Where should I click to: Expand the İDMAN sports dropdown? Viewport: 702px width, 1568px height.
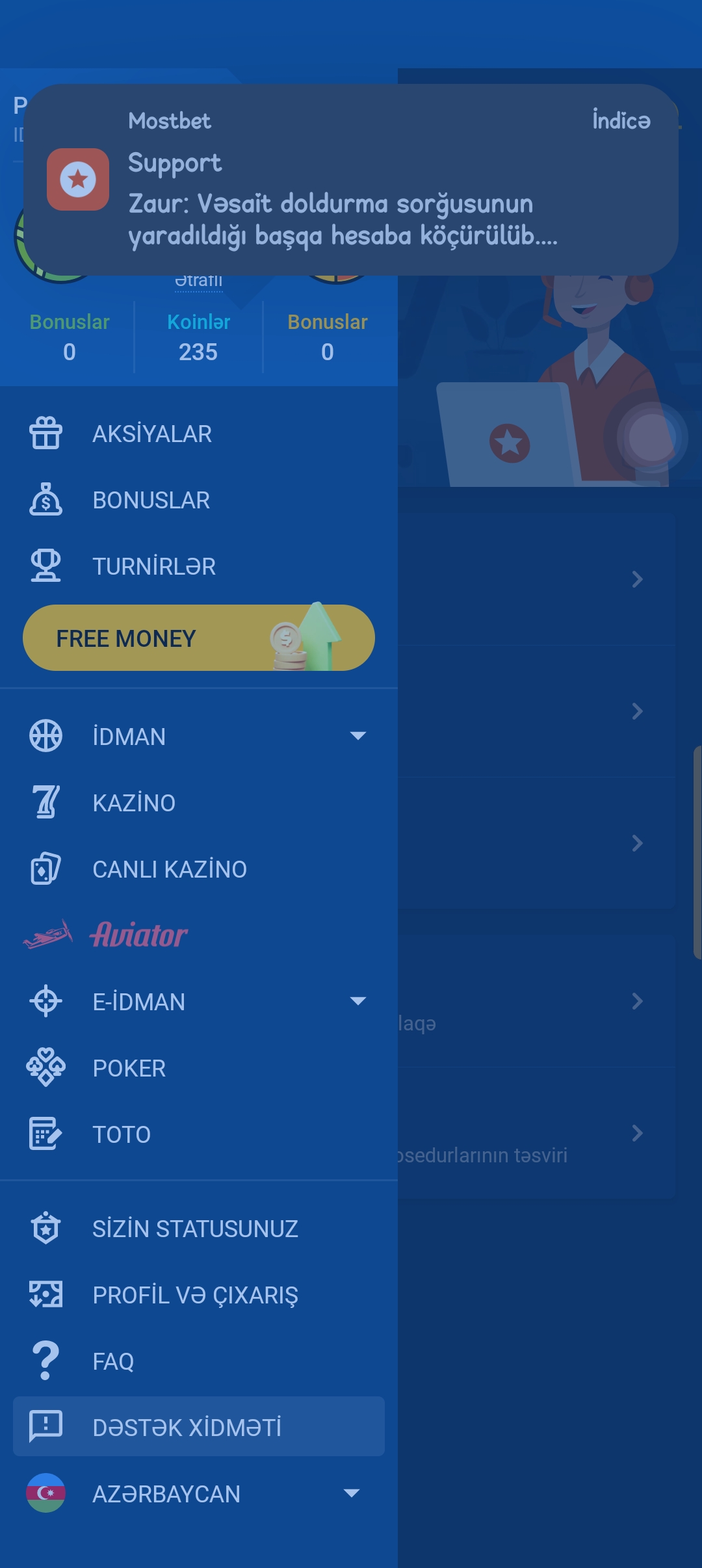199,737
